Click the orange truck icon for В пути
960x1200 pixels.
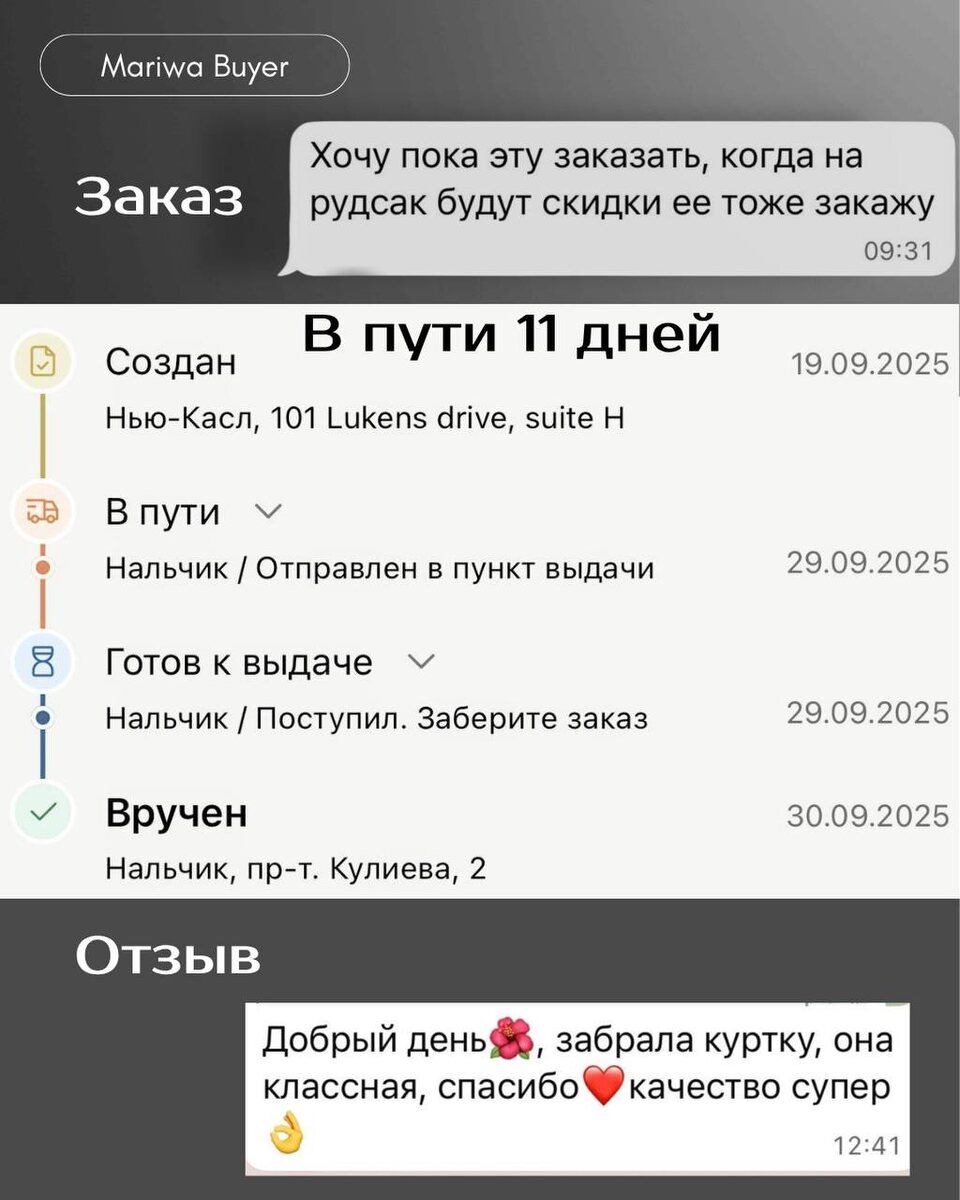pyautogui.click(x=42, y=511)
